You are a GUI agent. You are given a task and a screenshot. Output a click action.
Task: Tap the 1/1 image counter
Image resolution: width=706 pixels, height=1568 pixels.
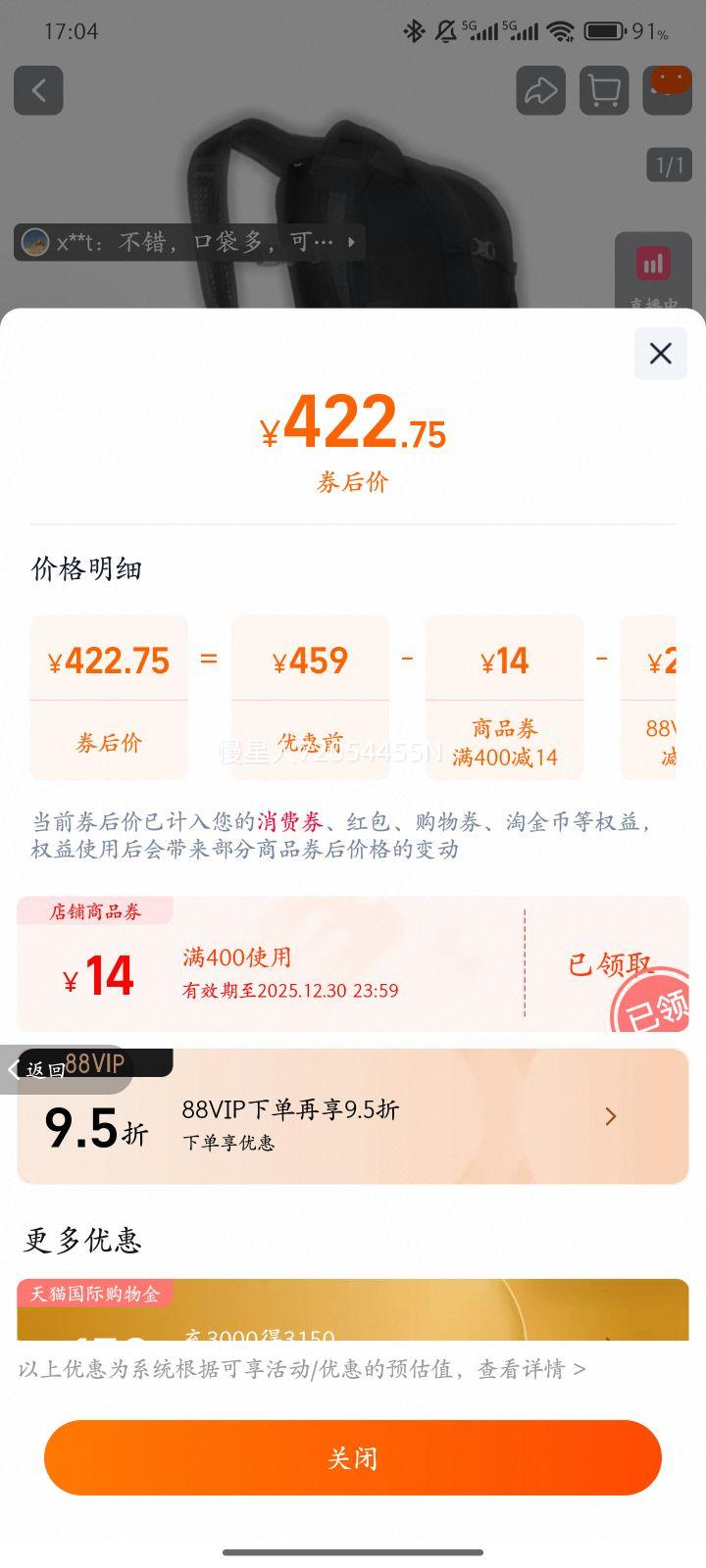pos(669,164)
